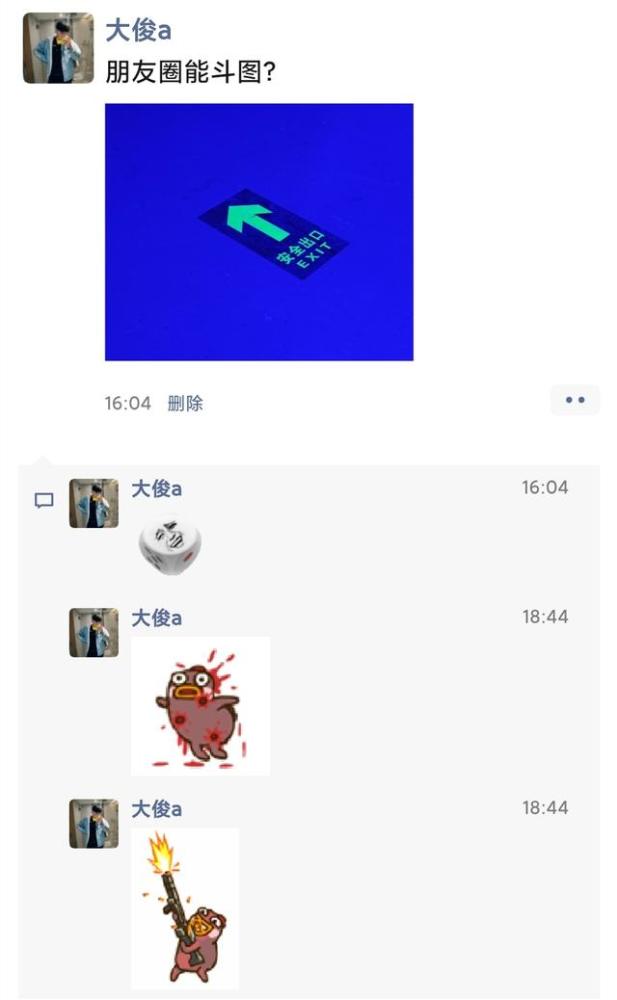Screen dimensions: 617x1000
Task: Open the commenter avatar beside the dice sticker
Action: click(x=94, y=503)
